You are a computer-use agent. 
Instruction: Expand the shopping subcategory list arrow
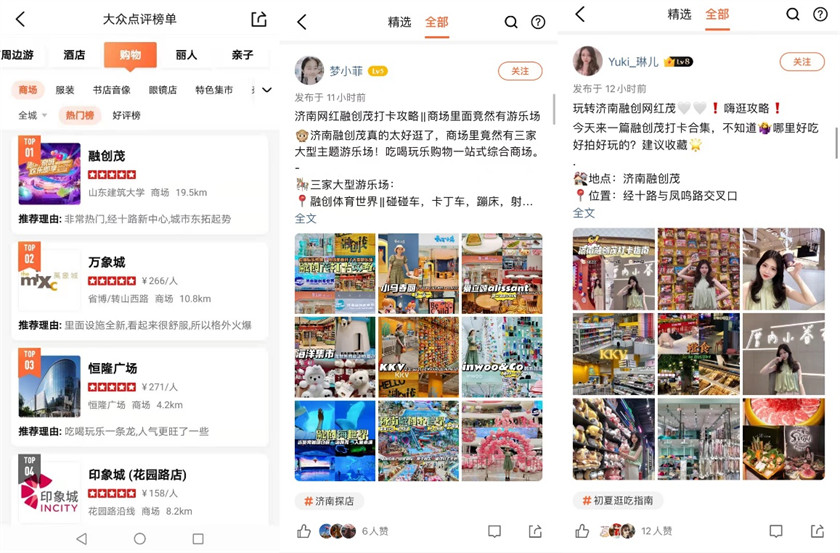(x=266, y=90)
